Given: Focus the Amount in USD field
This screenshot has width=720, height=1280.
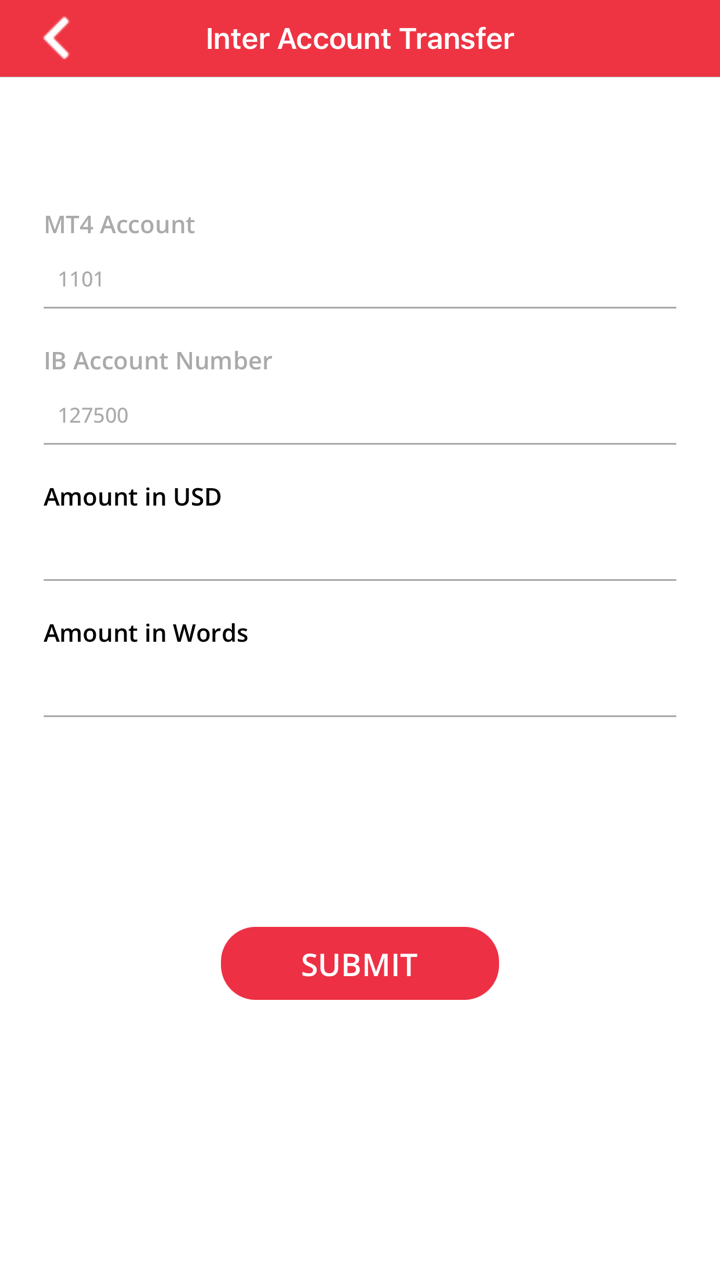Looking at the screenshot, I should pyautogui.click(x=359, y=551).
